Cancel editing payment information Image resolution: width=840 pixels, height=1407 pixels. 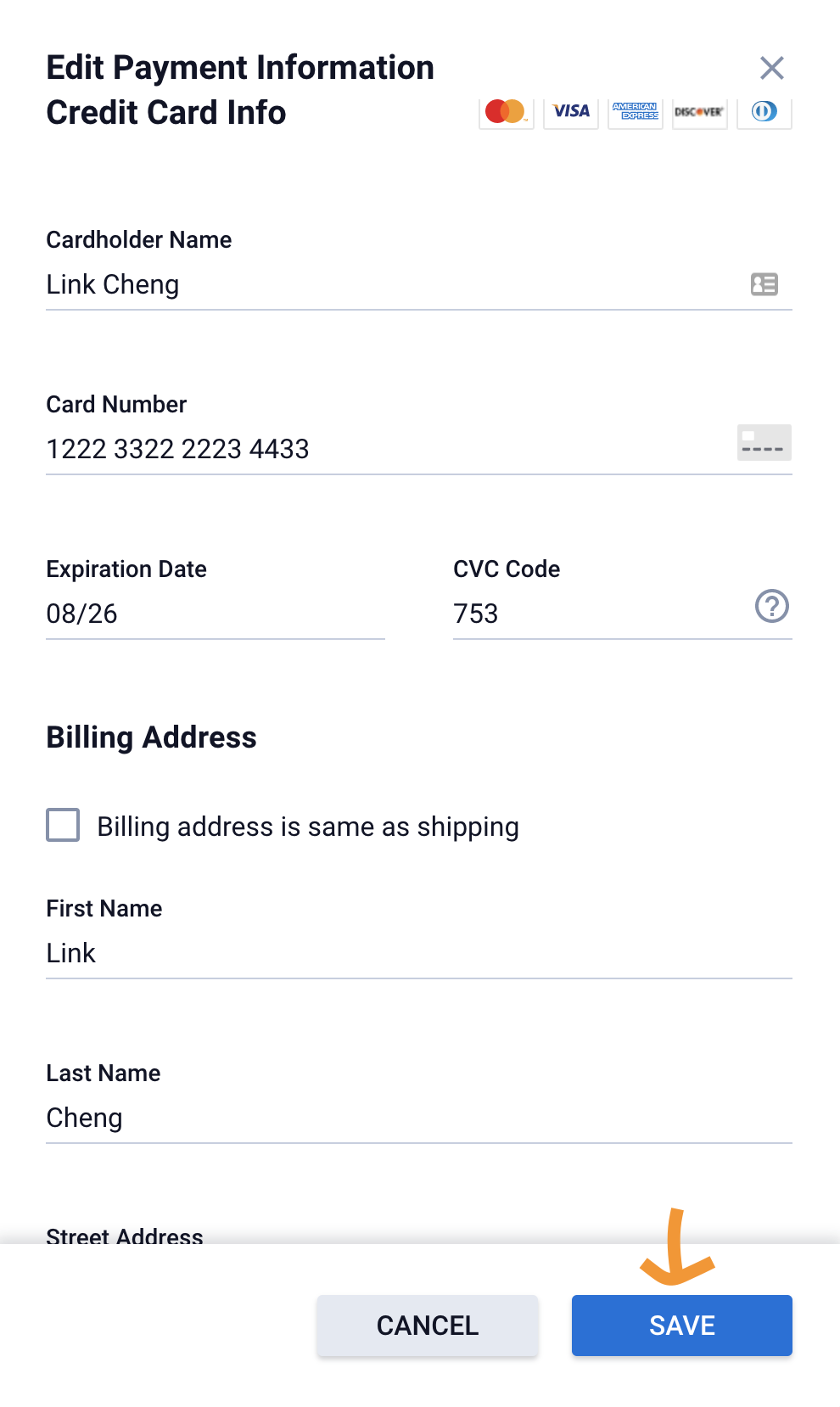click(x=427, y=1326)
